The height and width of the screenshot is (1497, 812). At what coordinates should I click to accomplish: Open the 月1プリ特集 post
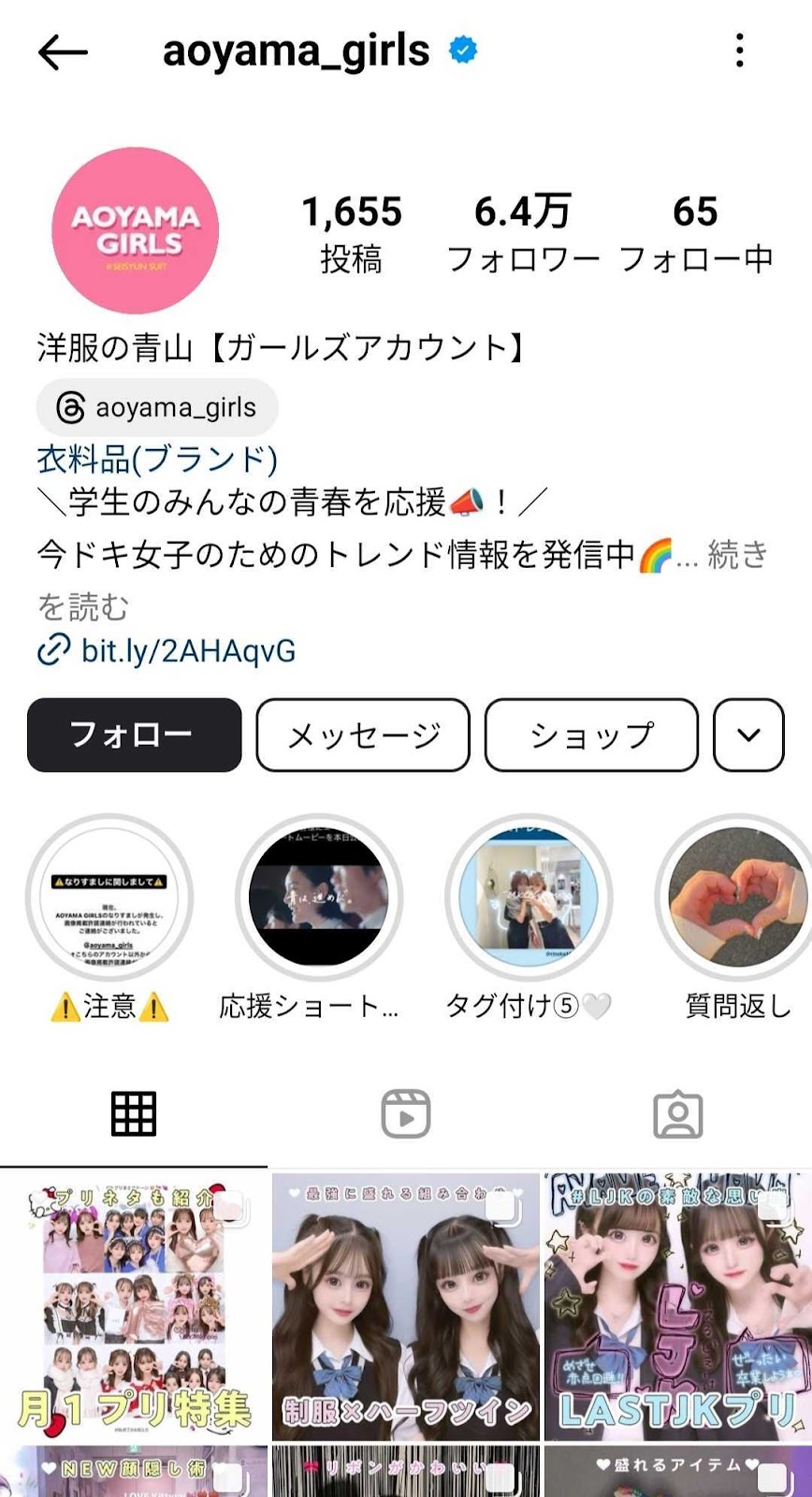134,1306
